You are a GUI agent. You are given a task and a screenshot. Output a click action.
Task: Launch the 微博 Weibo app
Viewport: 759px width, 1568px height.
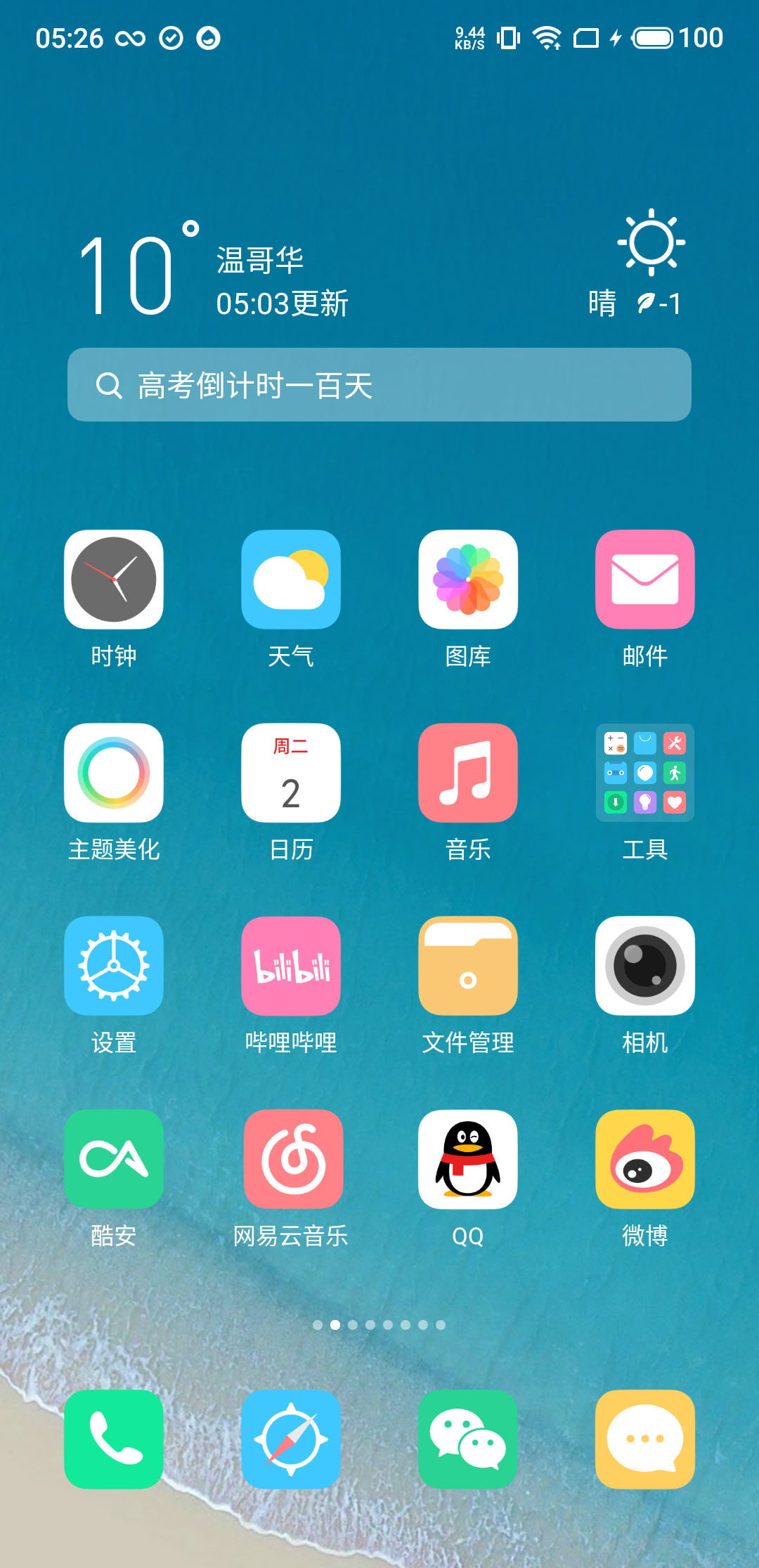pos(645,1159)
